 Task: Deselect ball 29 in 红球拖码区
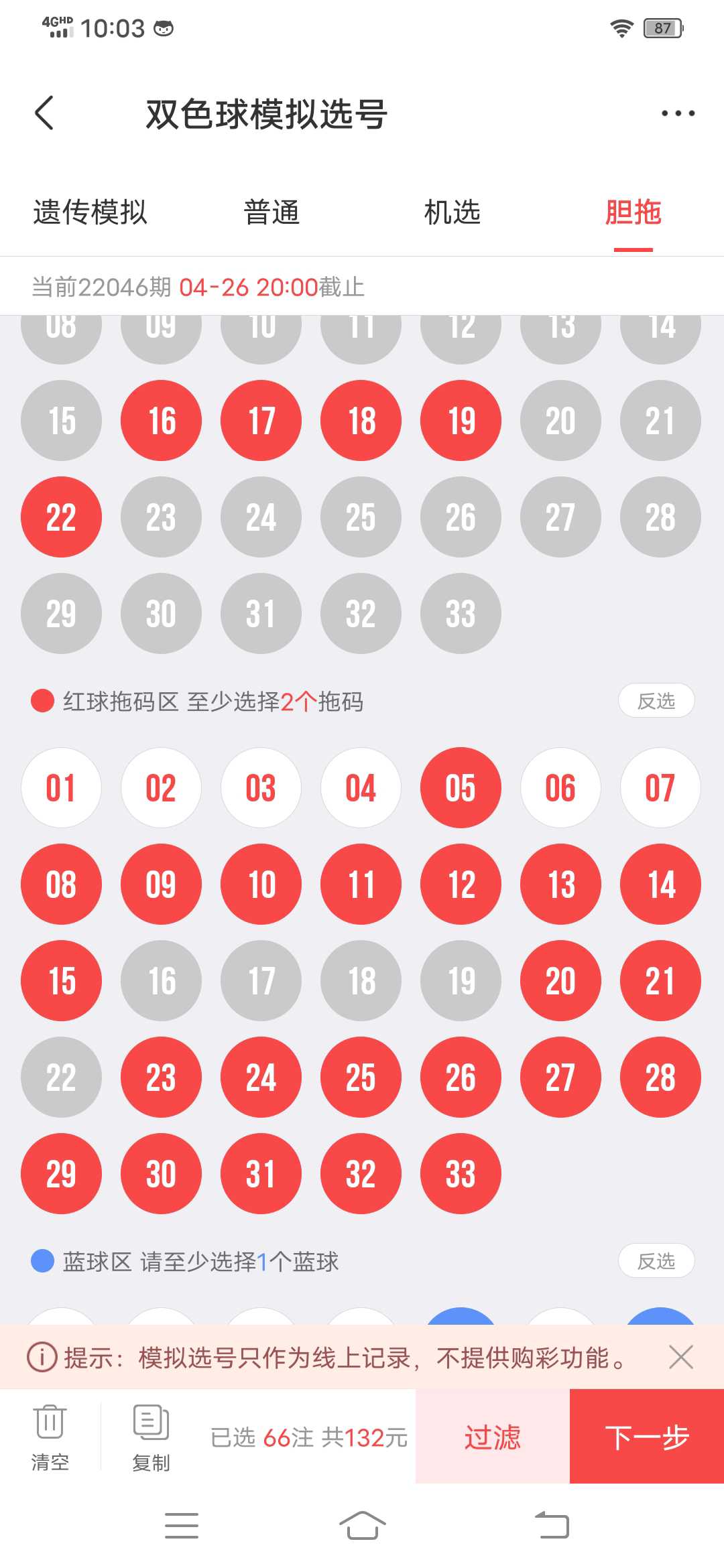pyautogui.click(x=61, y=1174)
